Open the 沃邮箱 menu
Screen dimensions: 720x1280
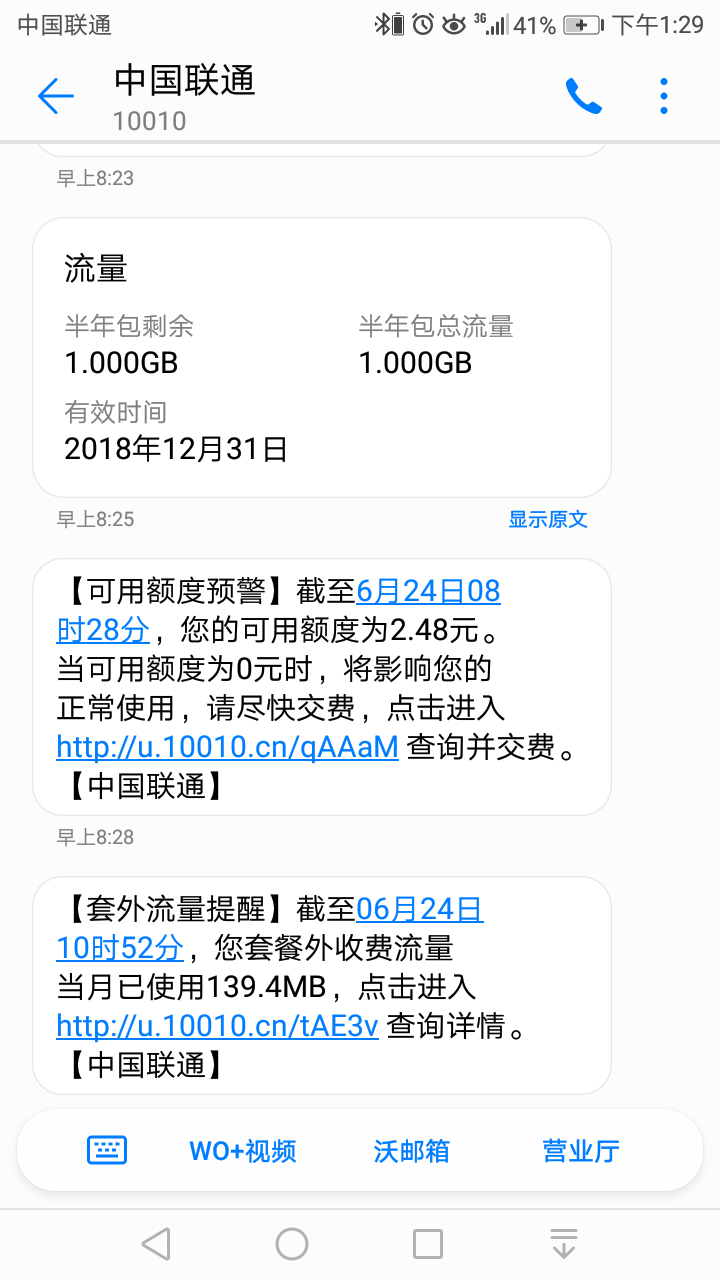(x=411, y=1151)
